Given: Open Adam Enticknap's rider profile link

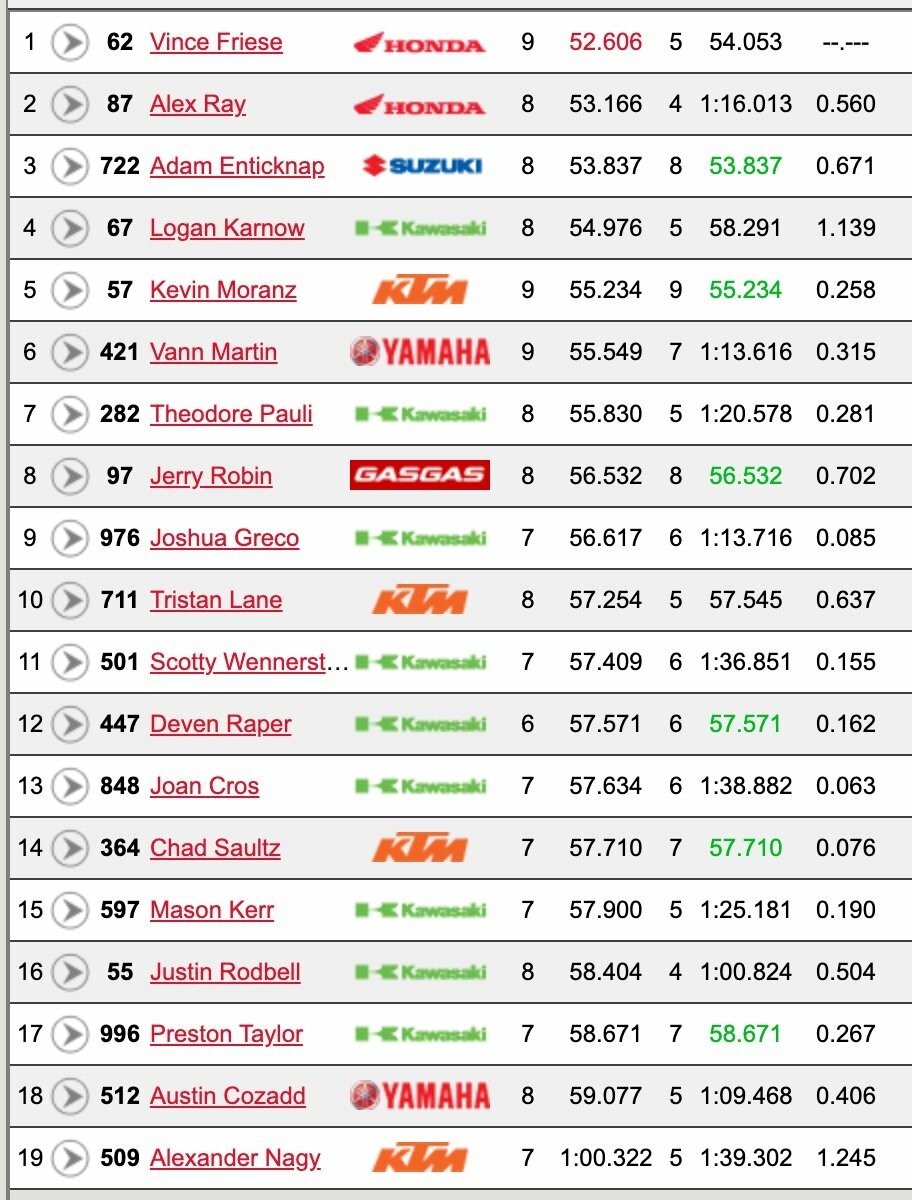Looking at the screenshot, I should click(236, 166).
